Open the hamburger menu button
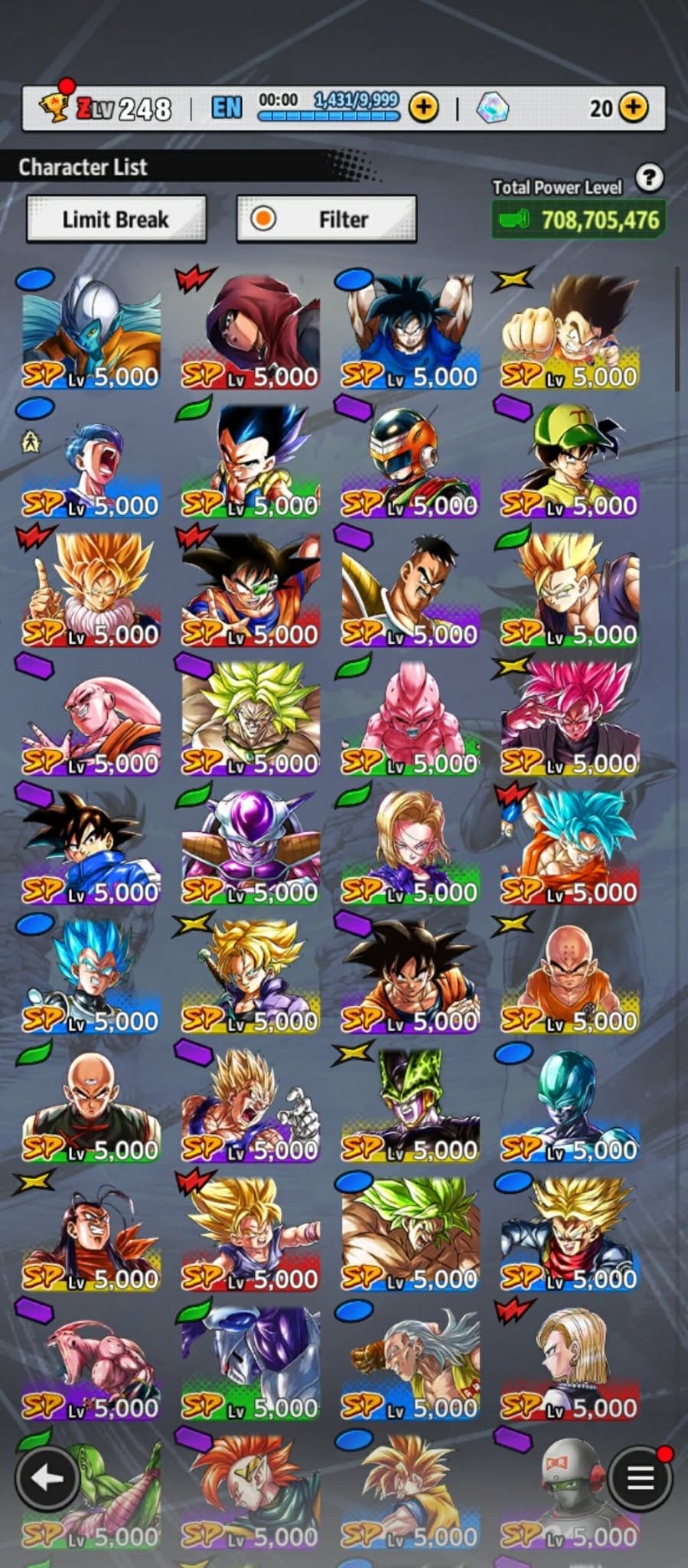Image resolution: width=688 pixels, height=1568 pixels. (640, 1478)
